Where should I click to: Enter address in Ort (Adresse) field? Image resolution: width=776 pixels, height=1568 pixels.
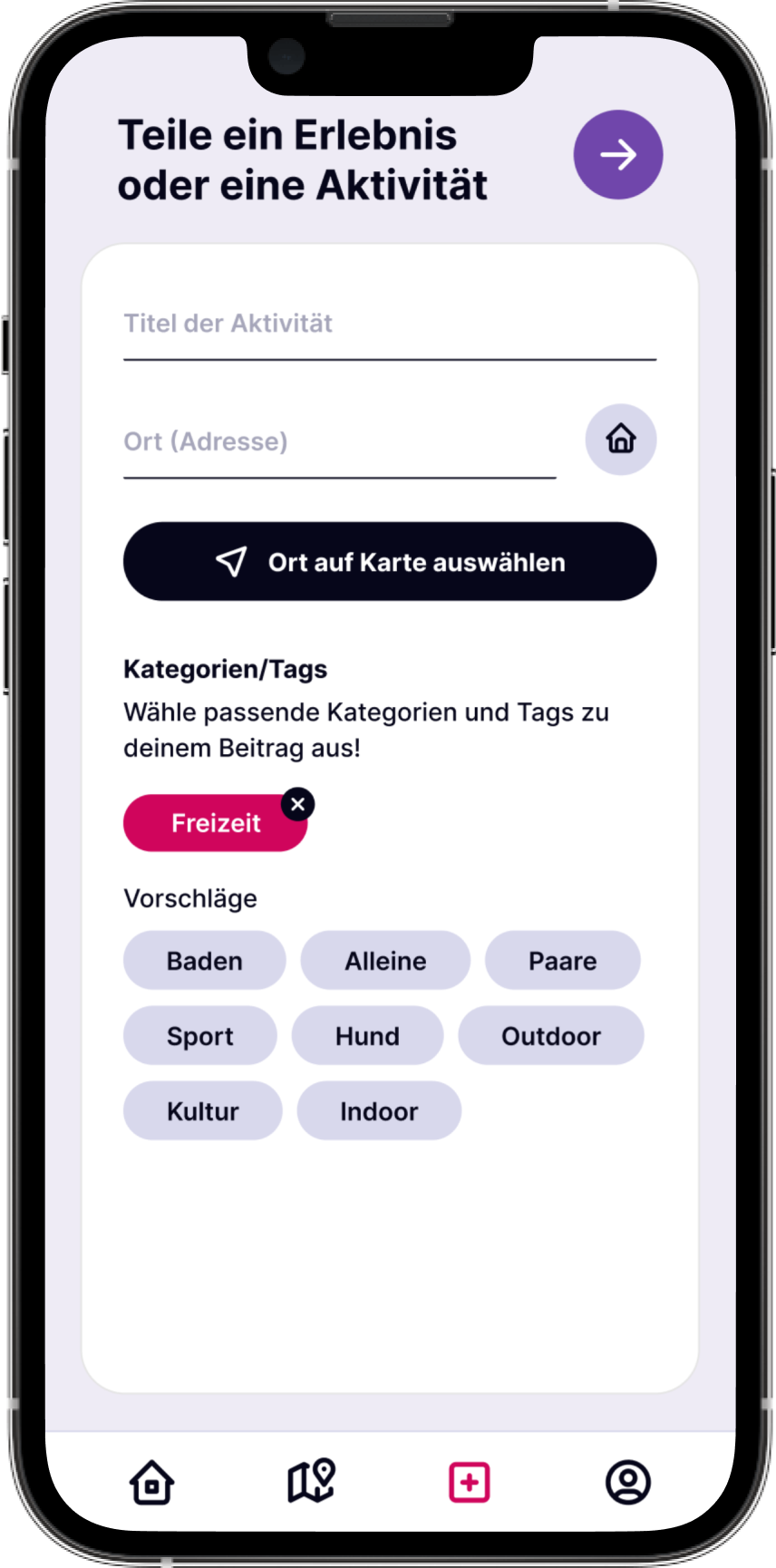click(x=339, y=442)
